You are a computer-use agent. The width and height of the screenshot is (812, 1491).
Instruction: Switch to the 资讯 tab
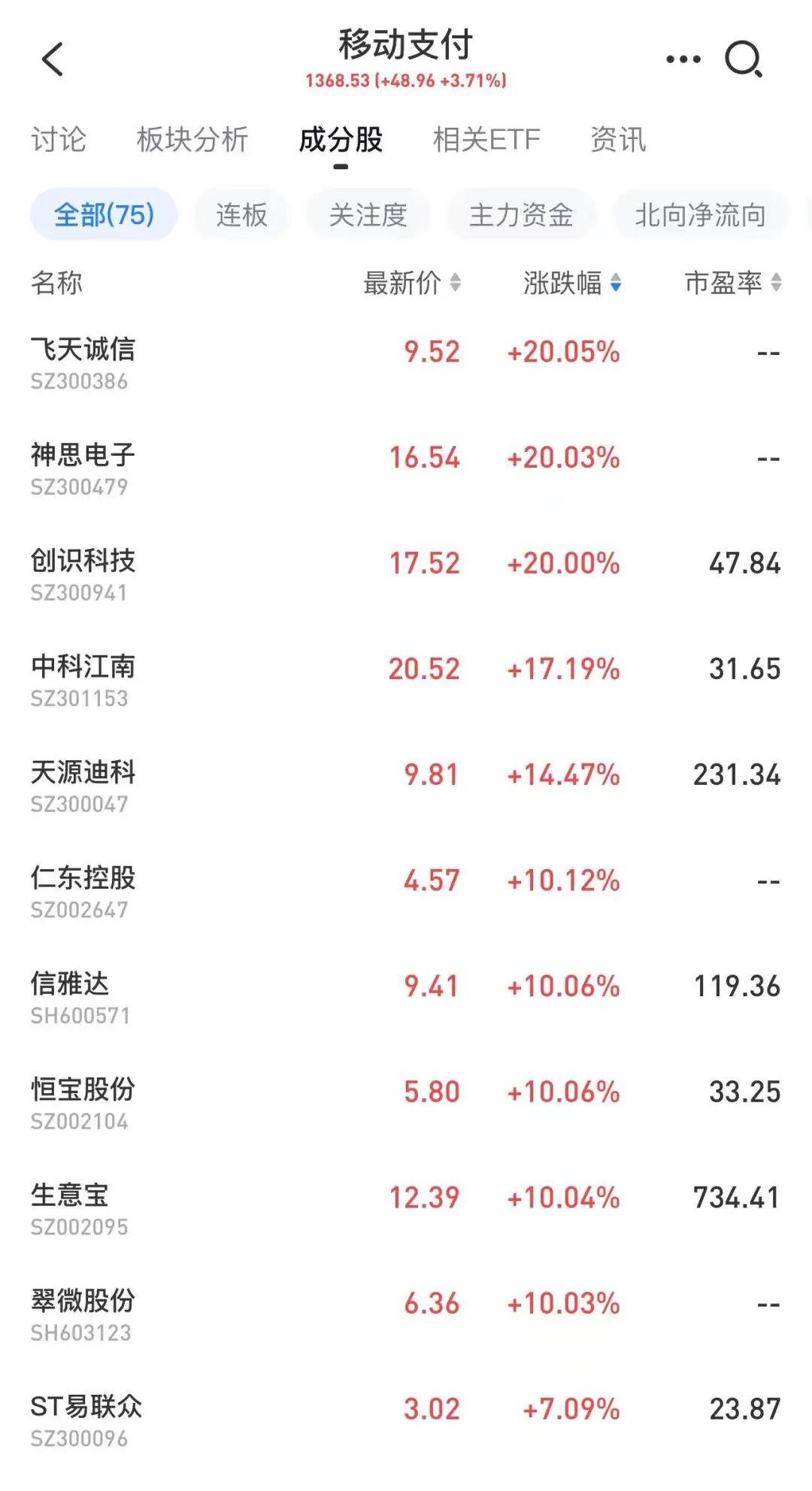tap(617, 140)
